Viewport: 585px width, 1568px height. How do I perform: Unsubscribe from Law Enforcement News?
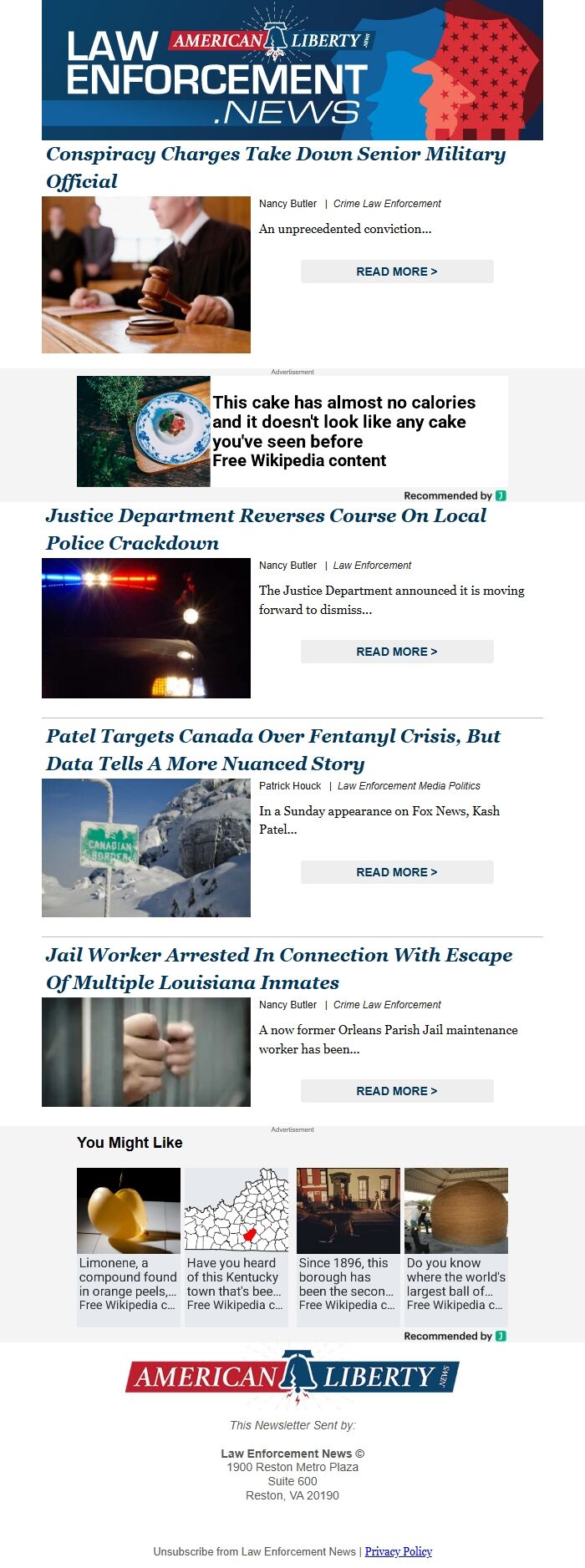point(254,1551)
